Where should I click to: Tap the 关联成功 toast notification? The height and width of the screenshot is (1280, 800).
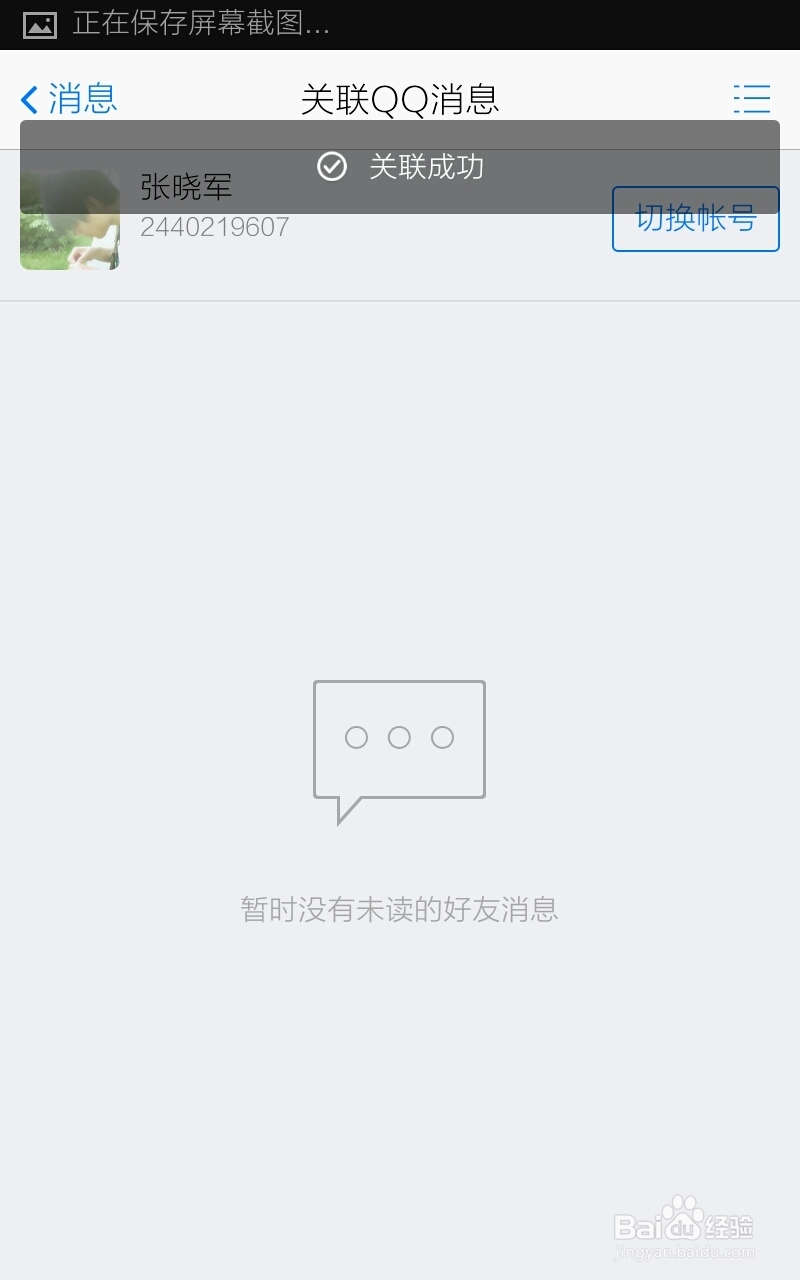(x=427, y=168)
